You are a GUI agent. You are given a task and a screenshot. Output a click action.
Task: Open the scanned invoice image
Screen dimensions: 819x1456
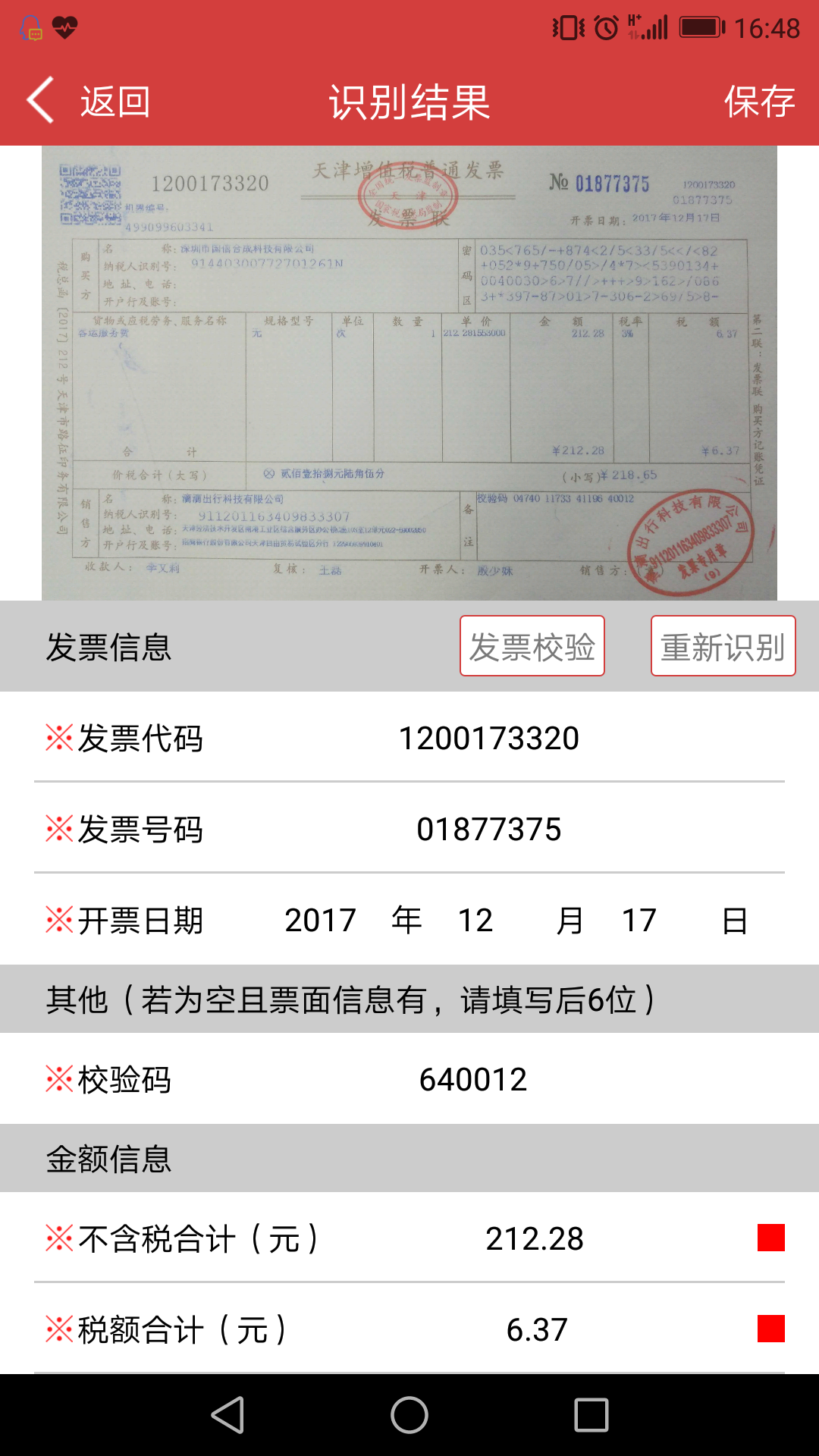[409, 373]
